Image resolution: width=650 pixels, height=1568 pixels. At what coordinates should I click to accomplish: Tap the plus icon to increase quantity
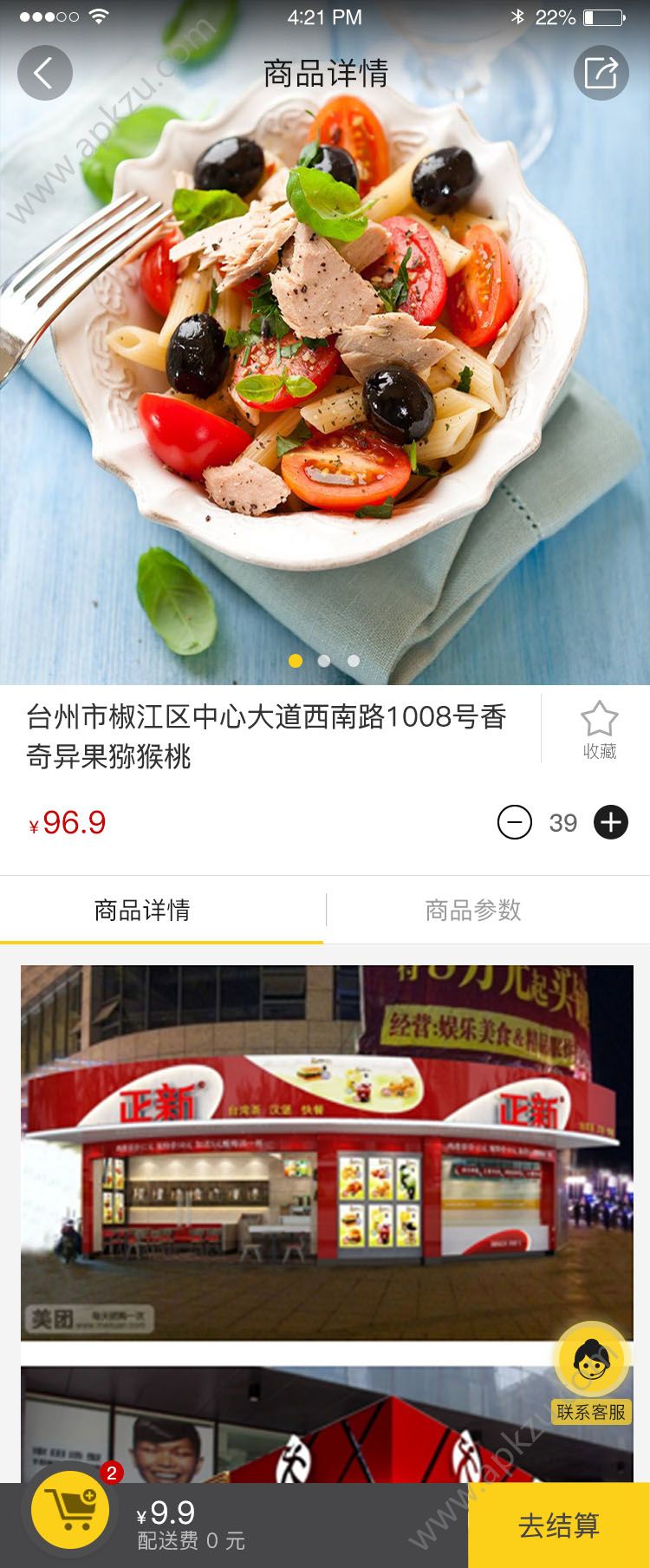pyautogui.click(x=613, y=823)
